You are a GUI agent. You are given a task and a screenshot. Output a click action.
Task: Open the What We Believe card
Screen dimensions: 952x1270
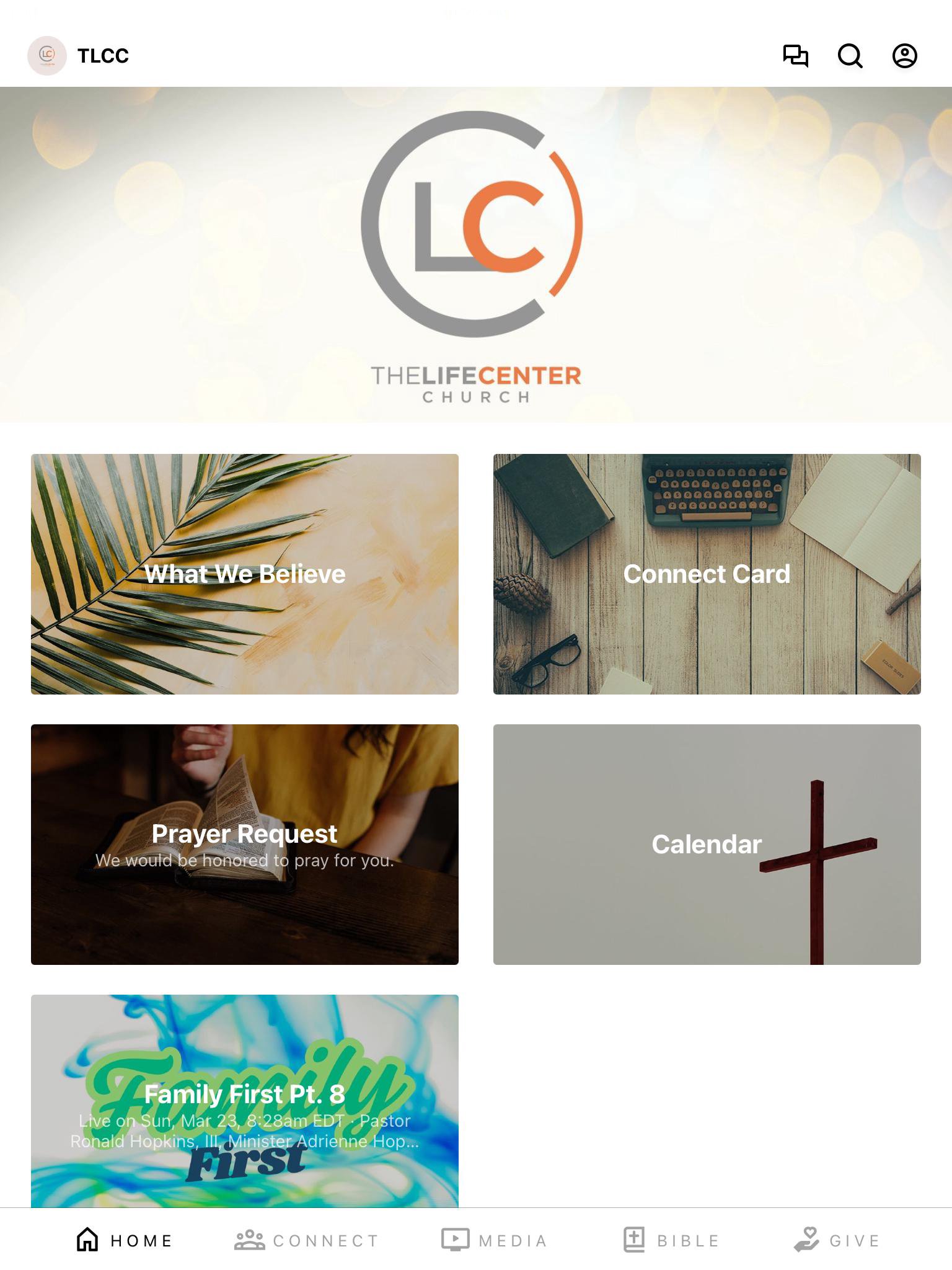(245, 574)
